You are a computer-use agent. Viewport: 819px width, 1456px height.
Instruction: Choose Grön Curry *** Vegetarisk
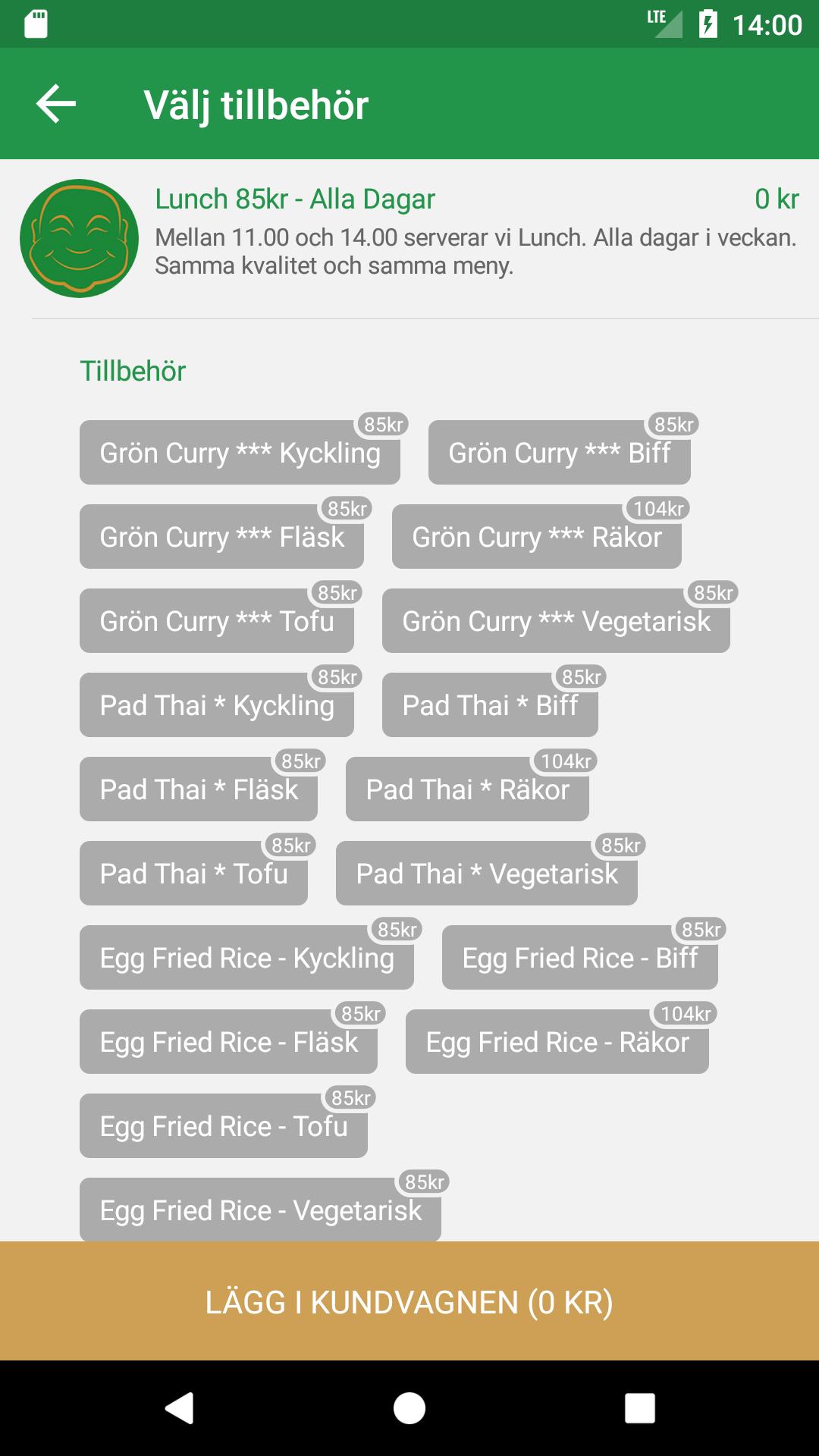[x=556, y=621]
